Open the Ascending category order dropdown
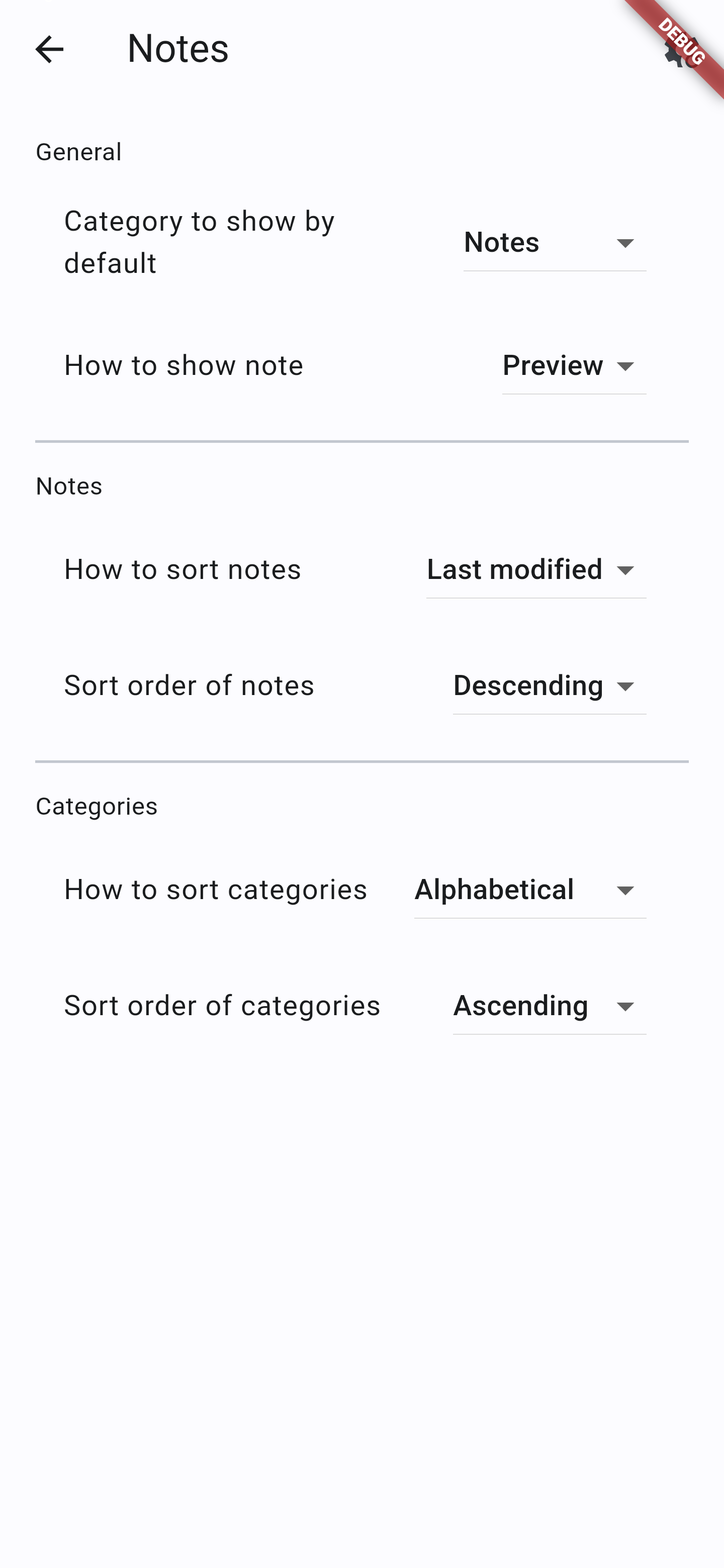This screenshot has width=724, height=1568. [x=549, y=1006]
